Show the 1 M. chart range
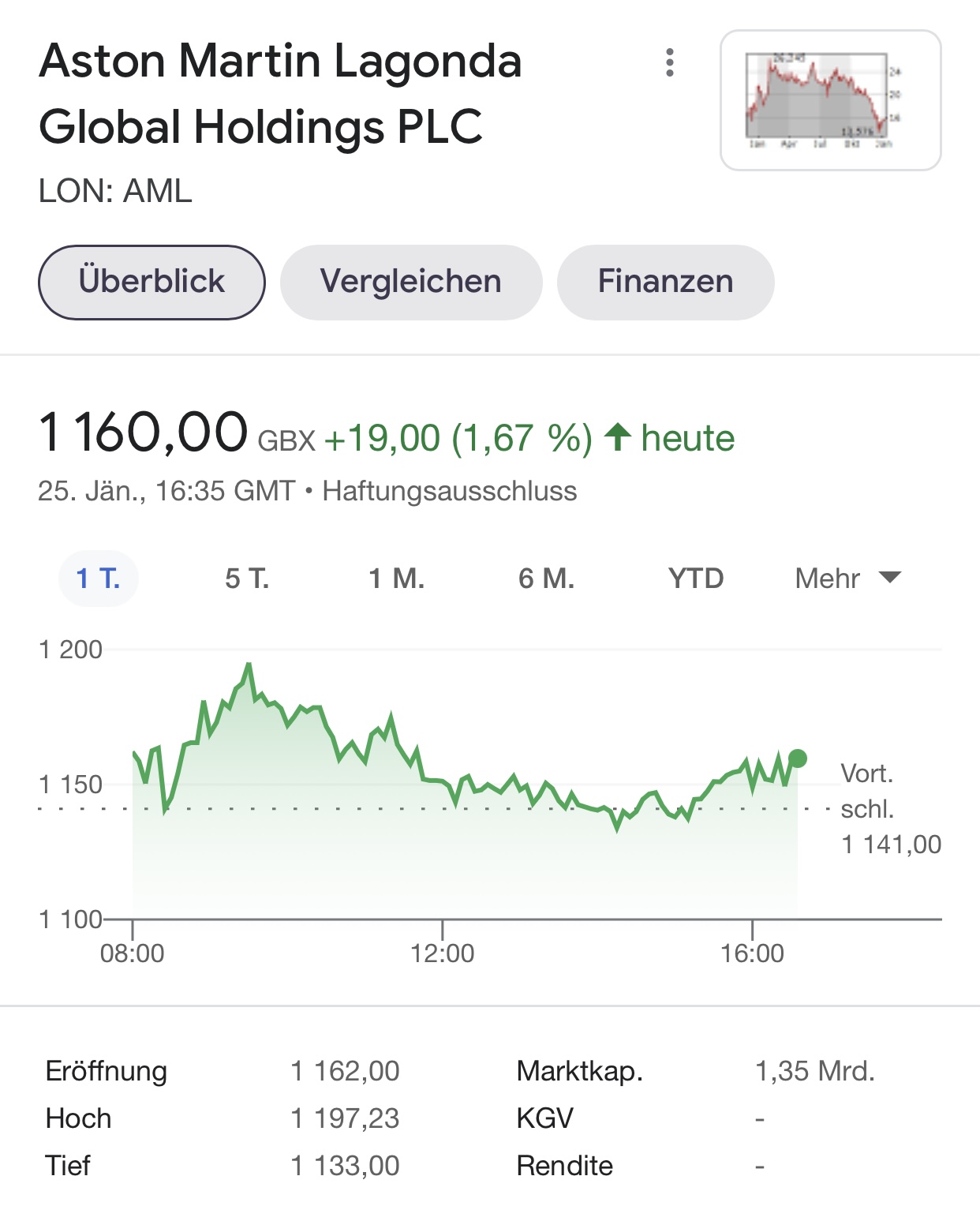 397,579
